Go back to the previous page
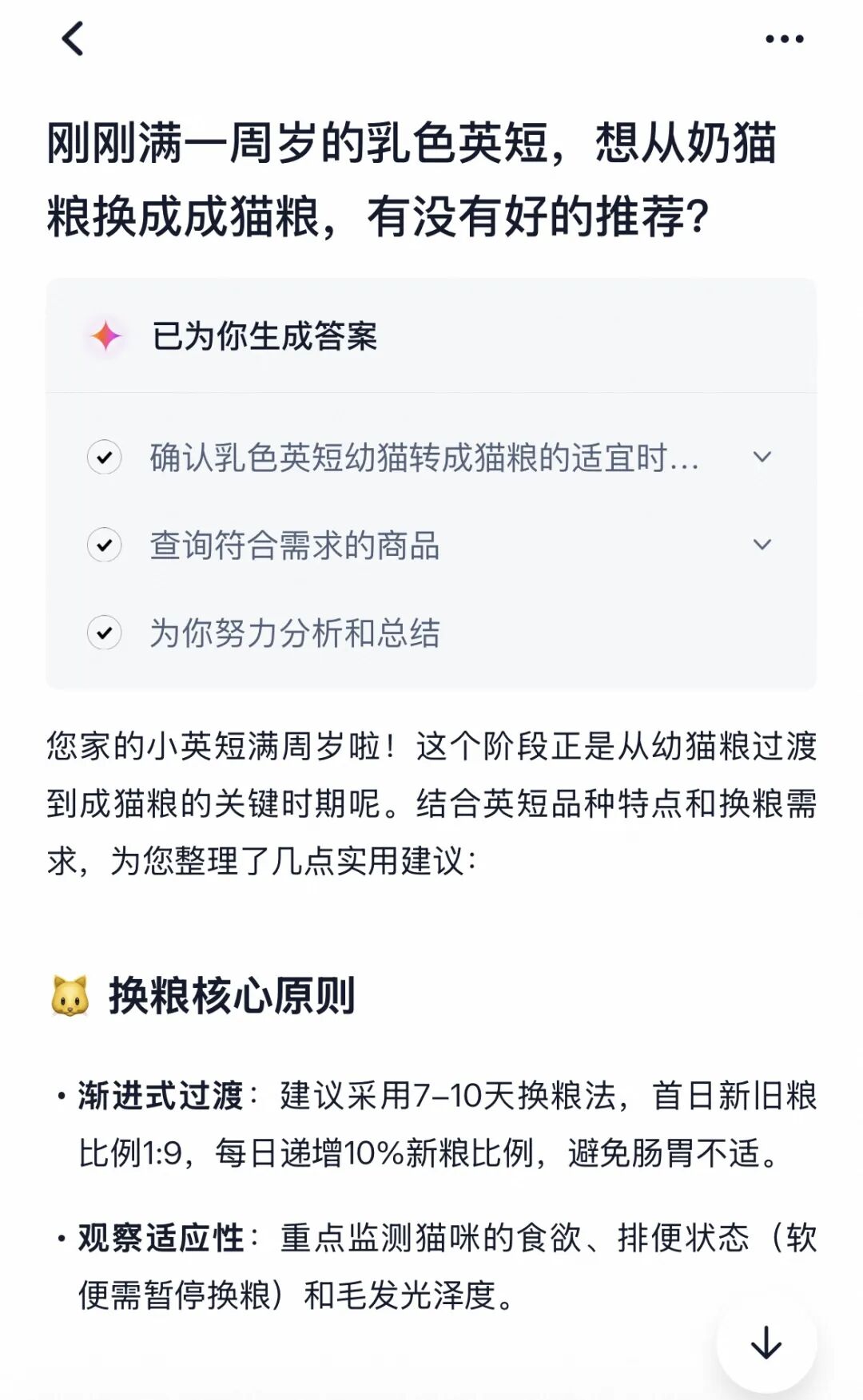 [x=73, y=38]
